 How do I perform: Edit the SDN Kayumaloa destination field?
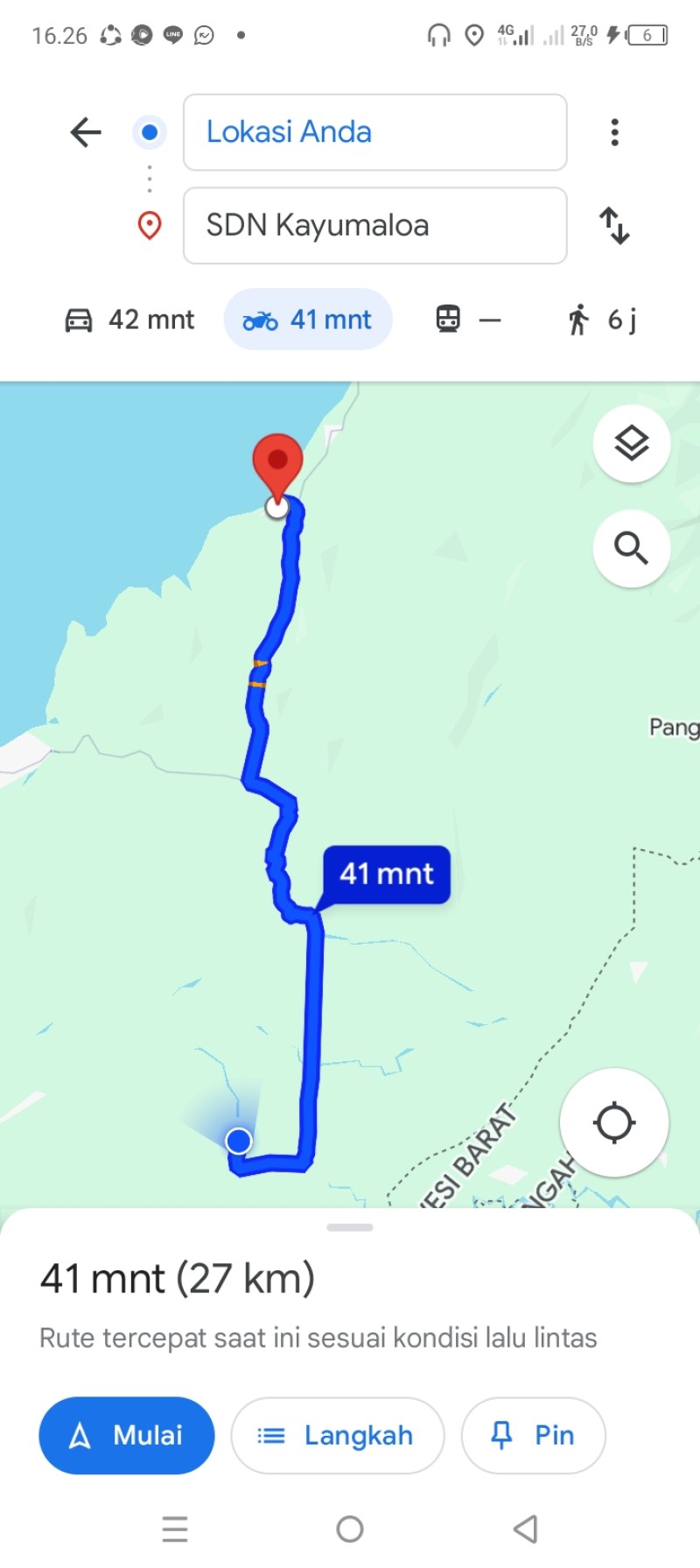pos(374,225)
